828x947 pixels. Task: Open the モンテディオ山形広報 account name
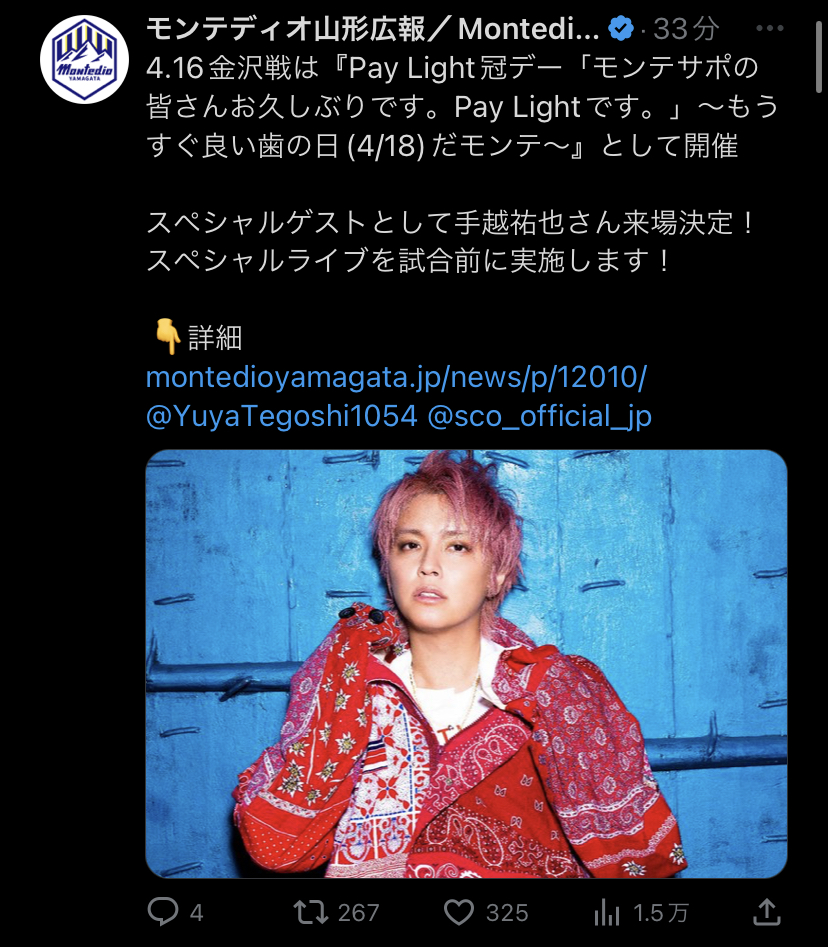click(x=372, y=30)
